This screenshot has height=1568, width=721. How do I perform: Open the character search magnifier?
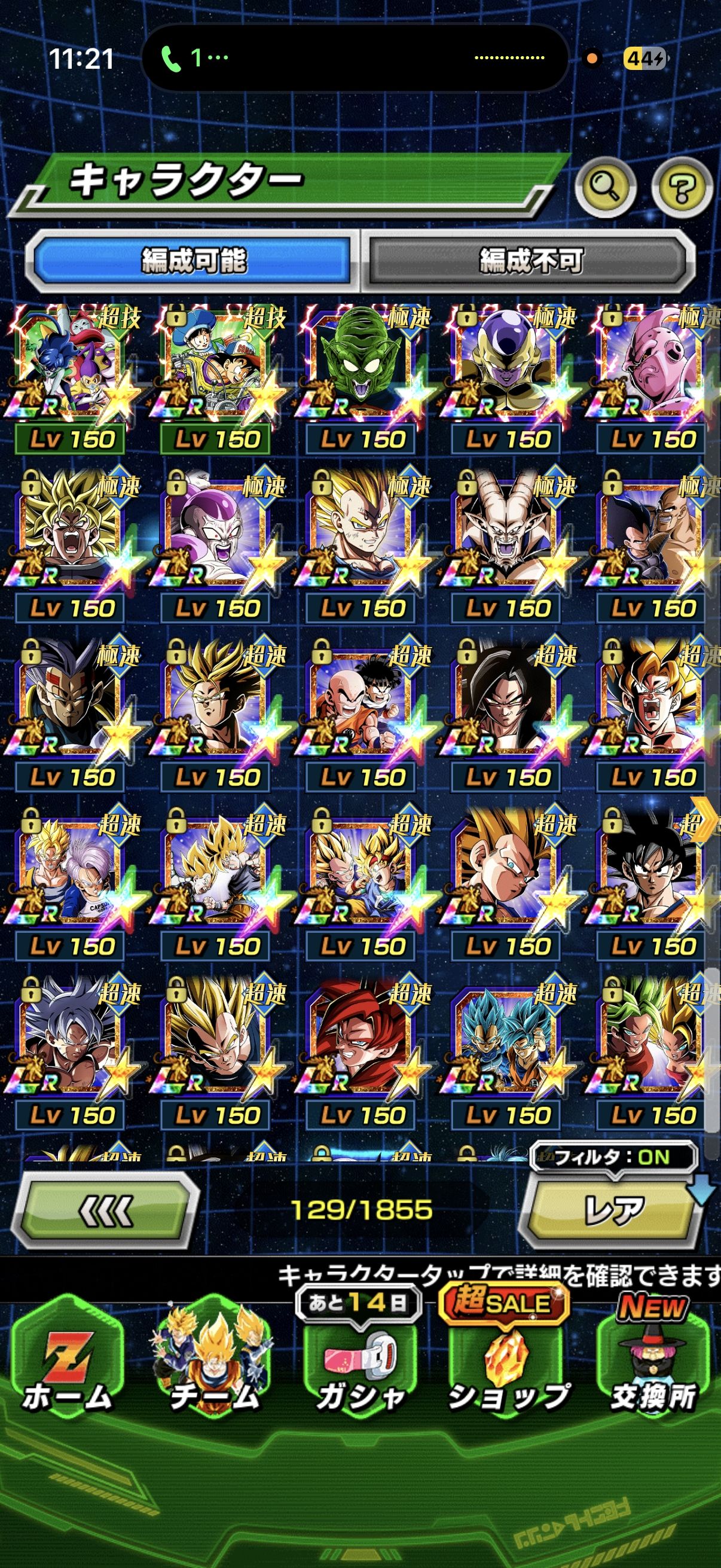tap(605, 188)
